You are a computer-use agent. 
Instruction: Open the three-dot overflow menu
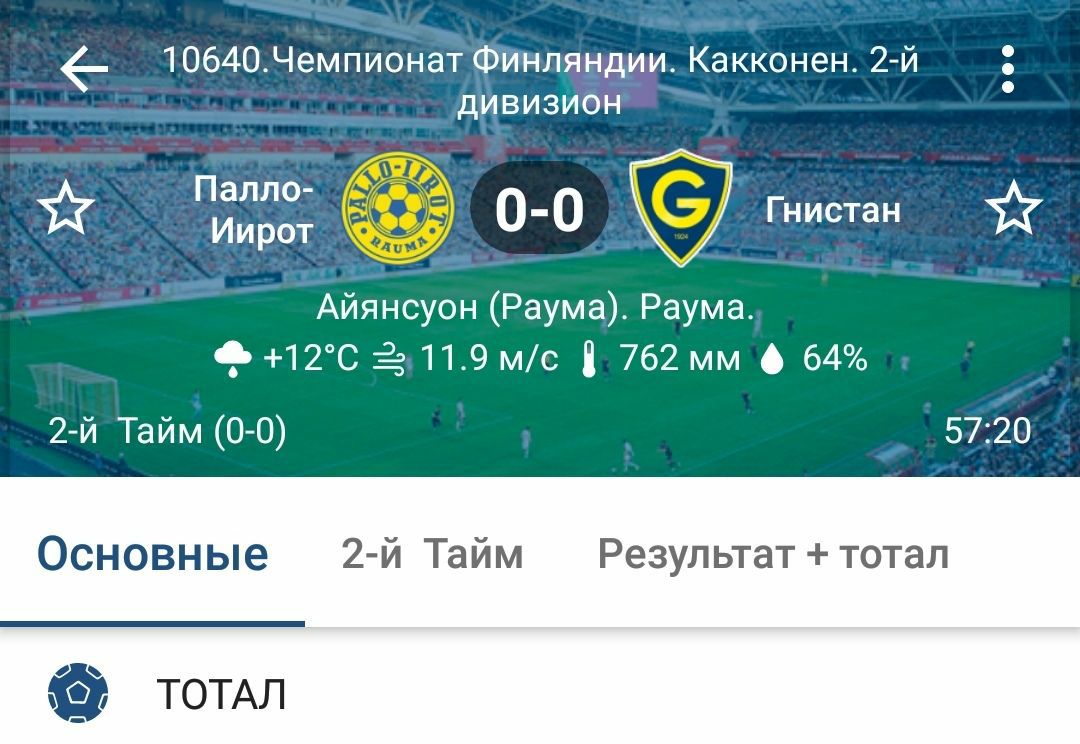[1008, 69]
